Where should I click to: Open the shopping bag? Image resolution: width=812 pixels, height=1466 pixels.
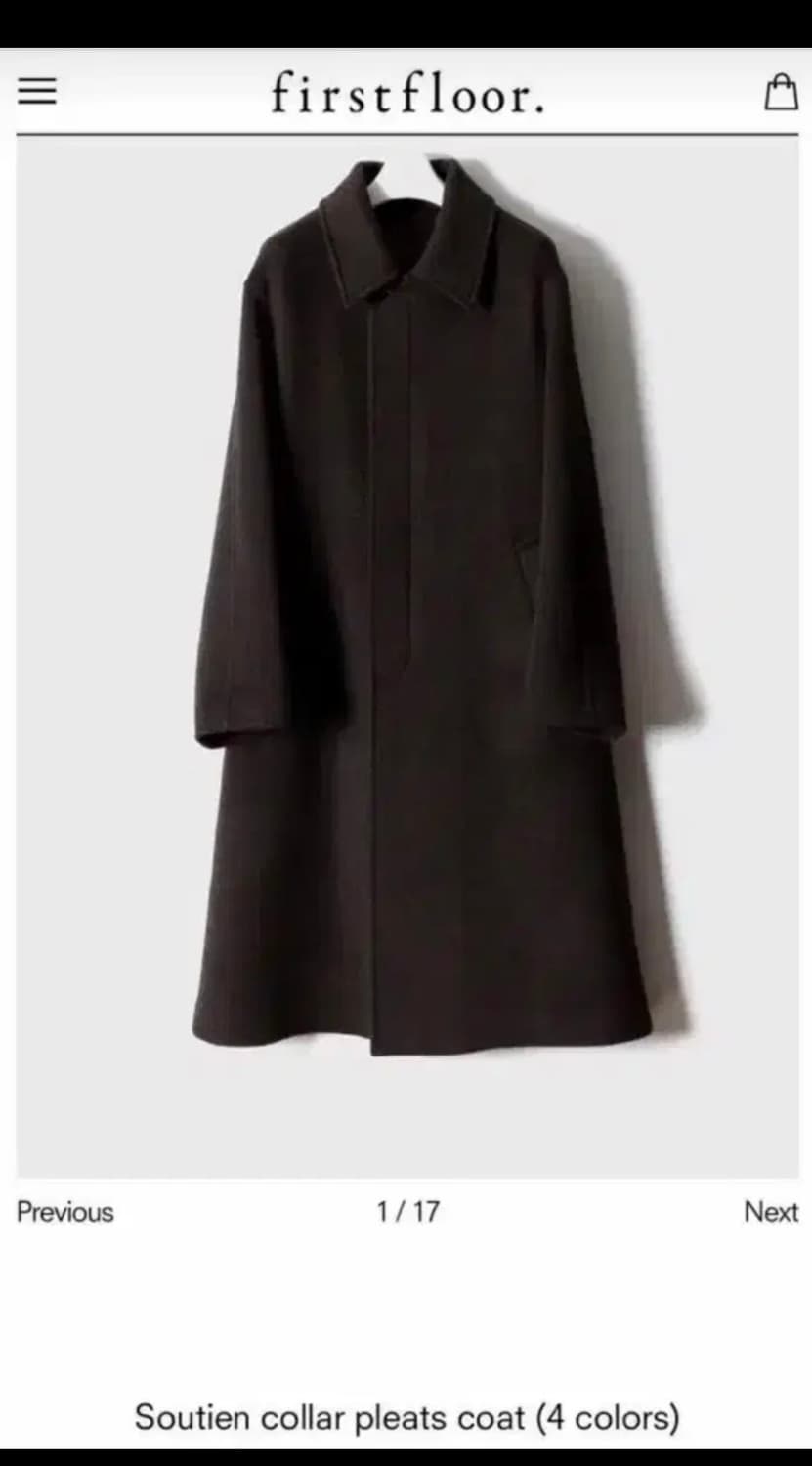click(x=780, y=91)
